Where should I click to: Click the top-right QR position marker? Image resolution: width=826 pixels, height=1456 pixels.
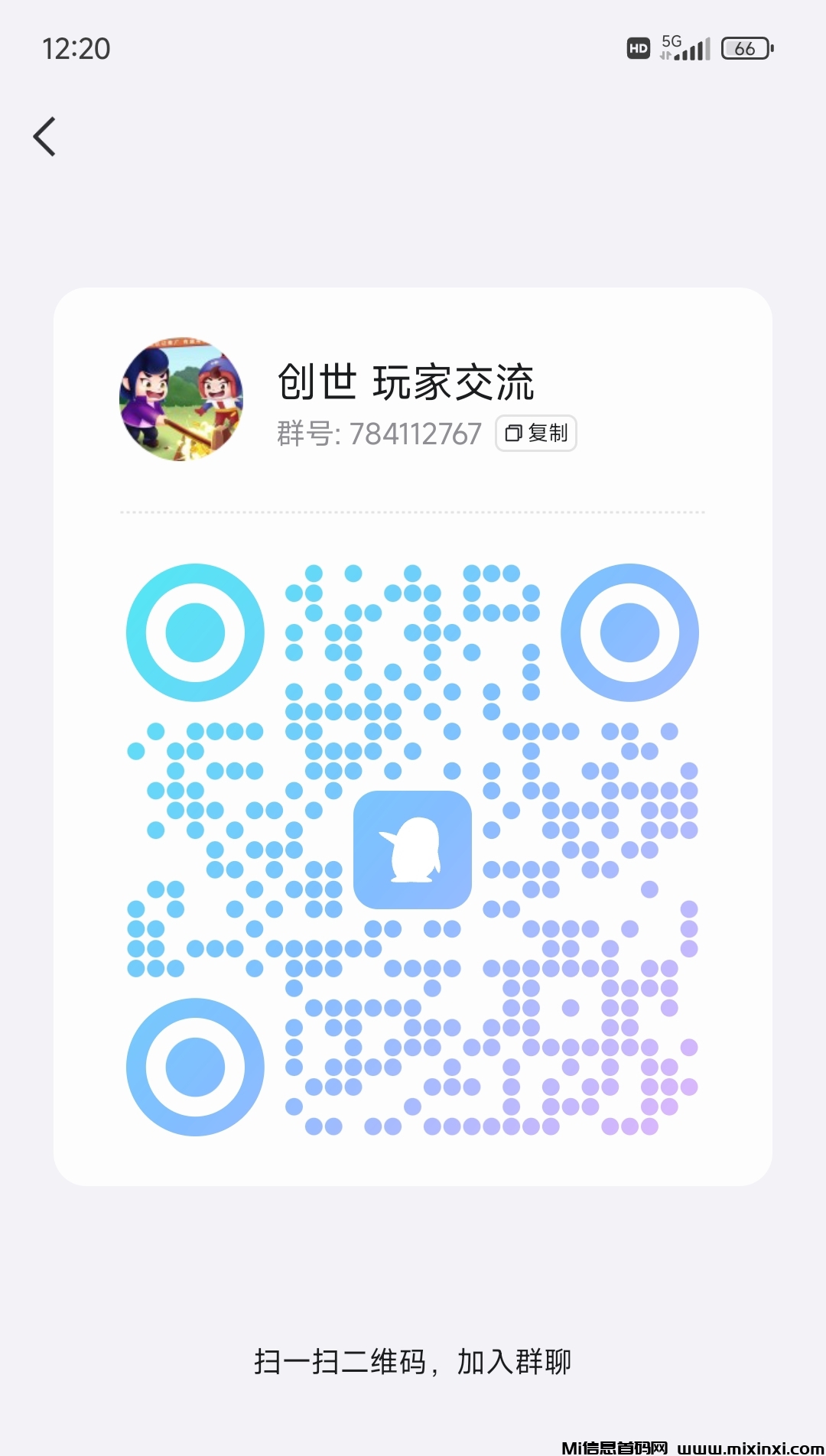[630, 632]
